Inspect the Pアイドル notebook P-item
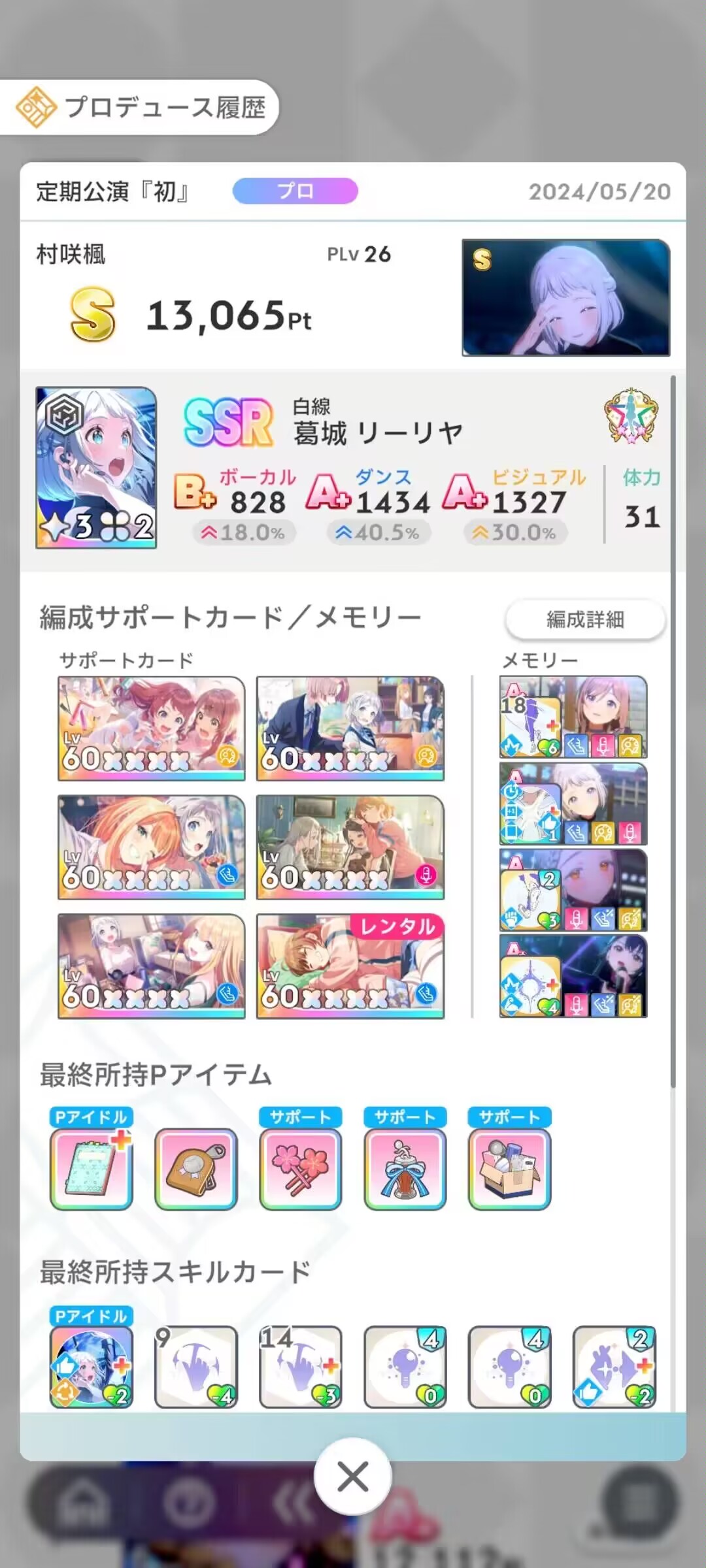The image size is (706, 1568). click(x=92, y=1168)
